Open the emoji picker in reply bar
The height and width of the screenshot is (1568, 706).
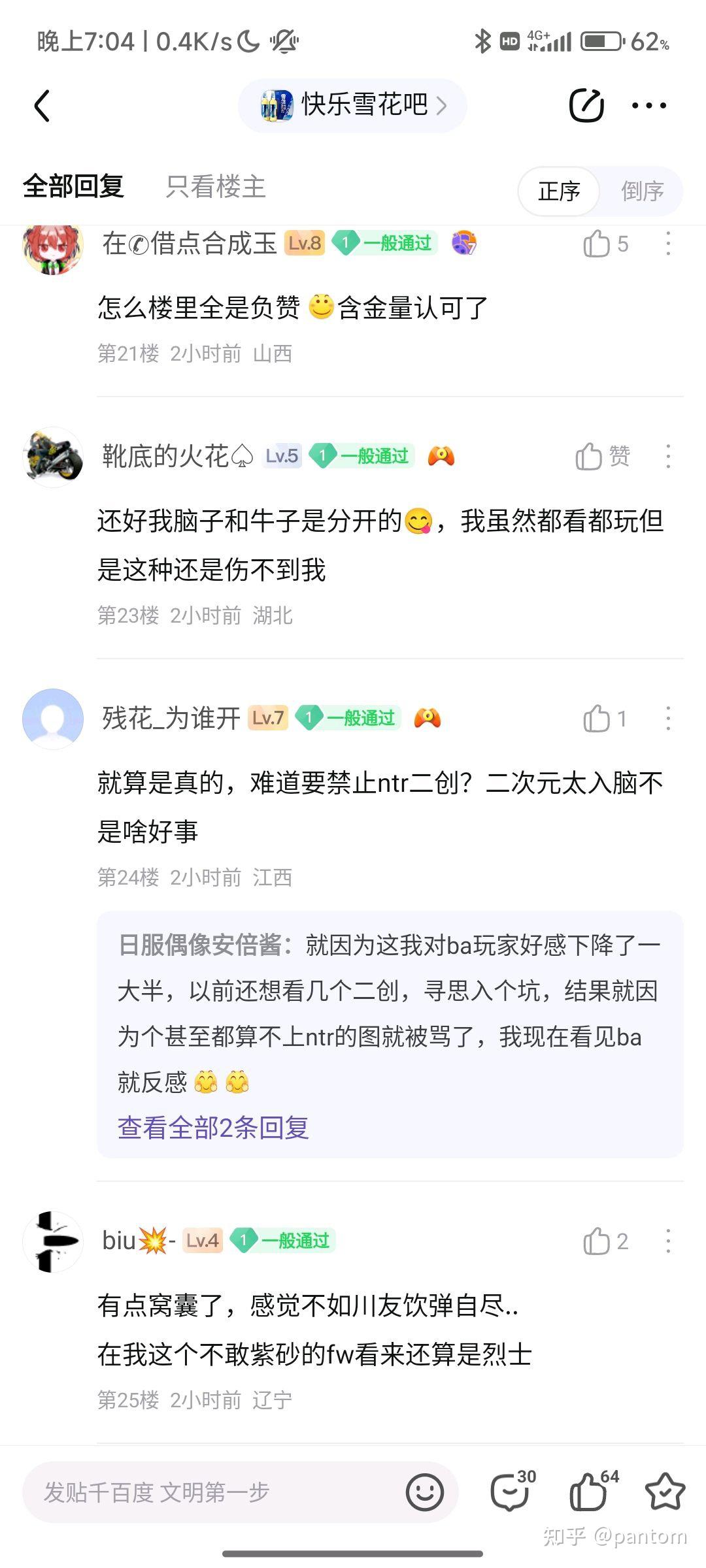tap(425, 1492)
